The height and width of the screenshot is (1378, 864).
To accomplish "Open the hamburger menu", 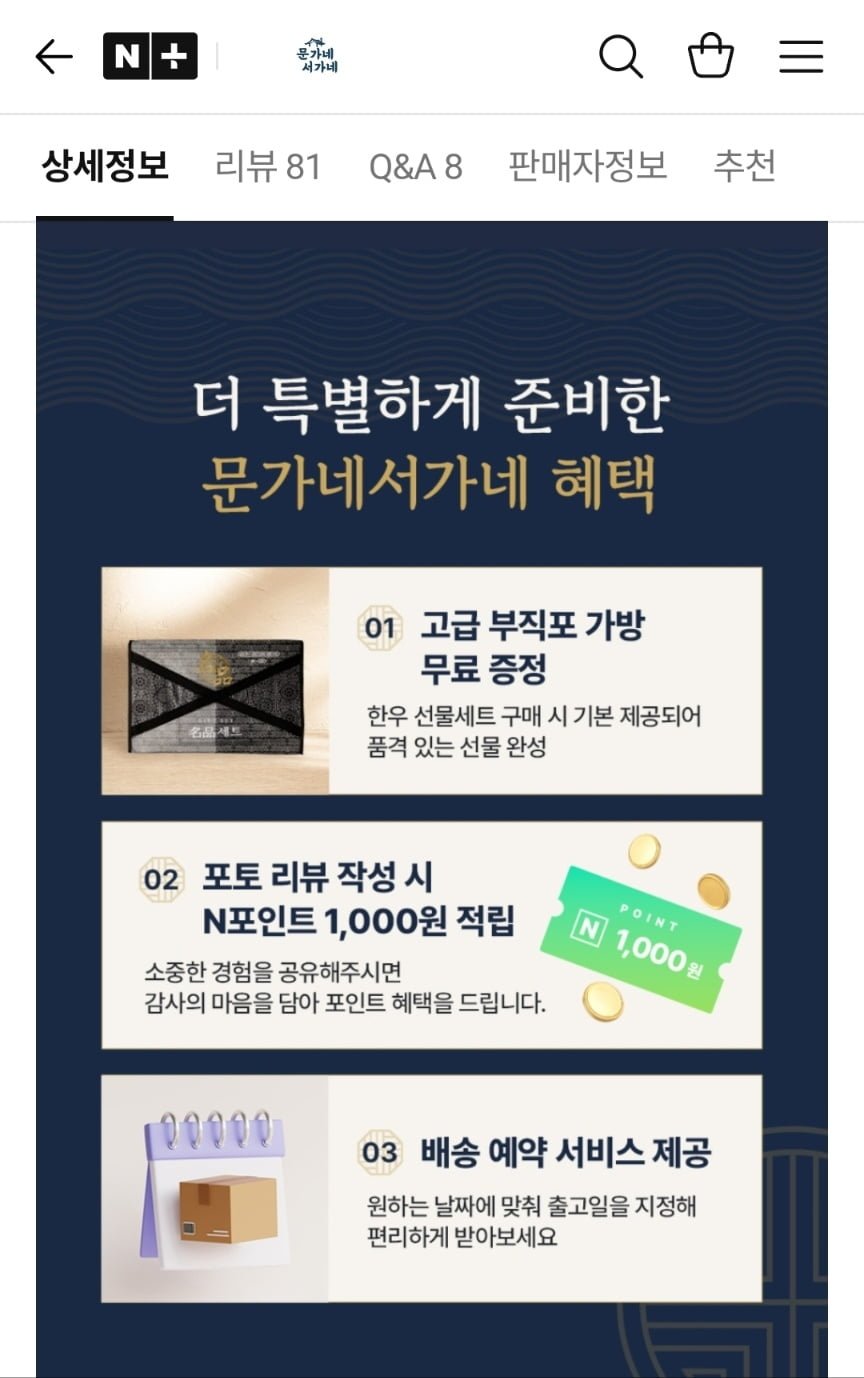I will (x=801, y=57).
